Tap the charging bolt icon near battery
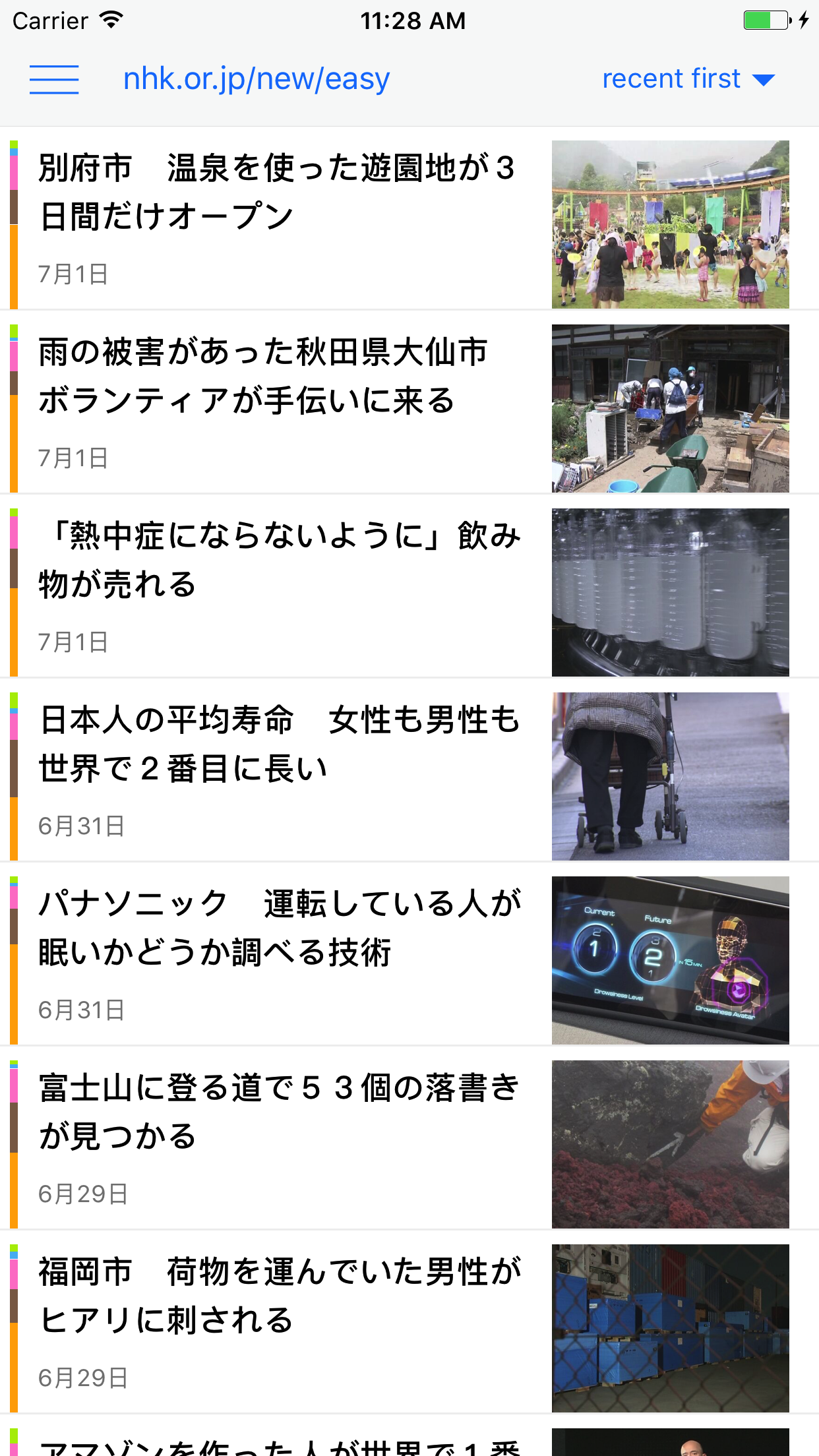Image resolution: width=819 pixels, height=1456 pixels. click(803, 20)
